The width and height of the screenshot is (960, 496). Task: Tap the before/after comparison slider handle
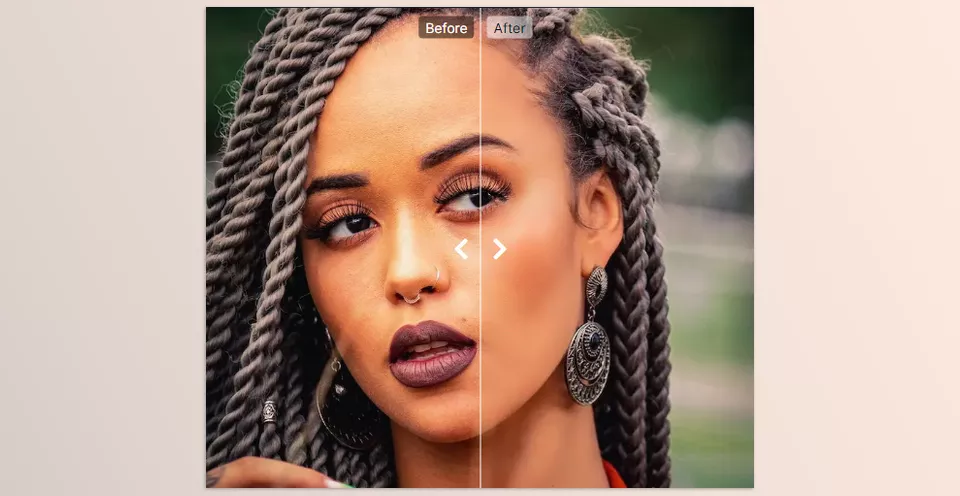480,249
